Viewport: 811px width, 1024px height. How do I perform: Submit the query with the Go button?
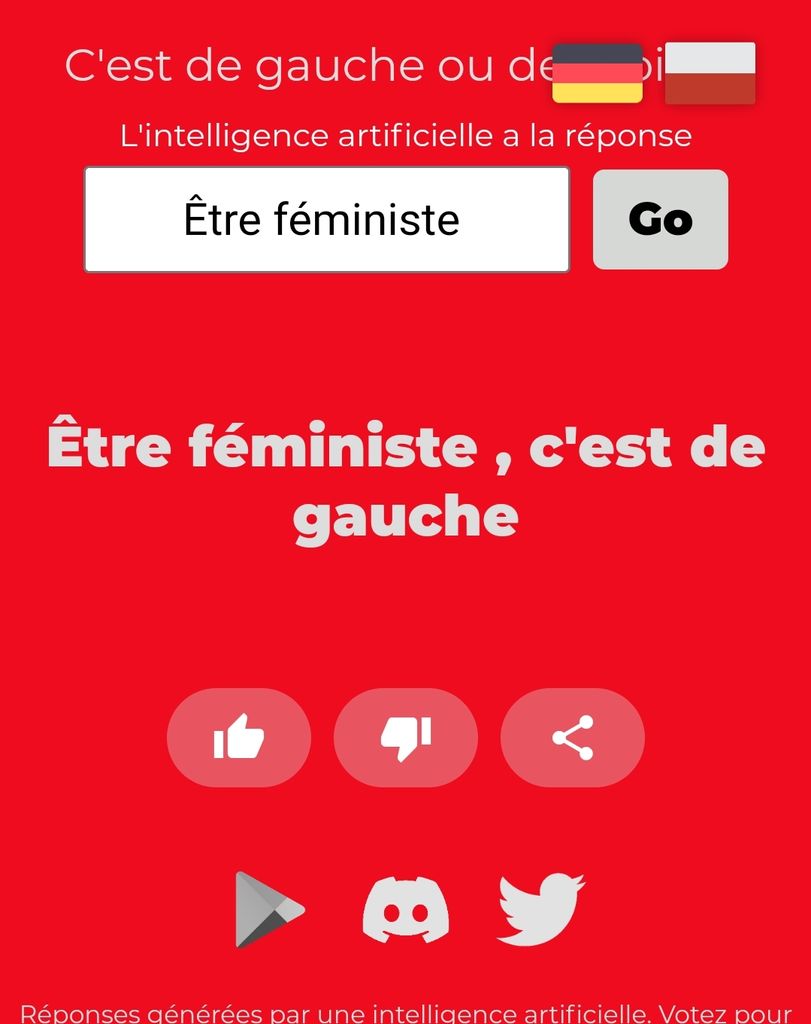click(660, 219)
